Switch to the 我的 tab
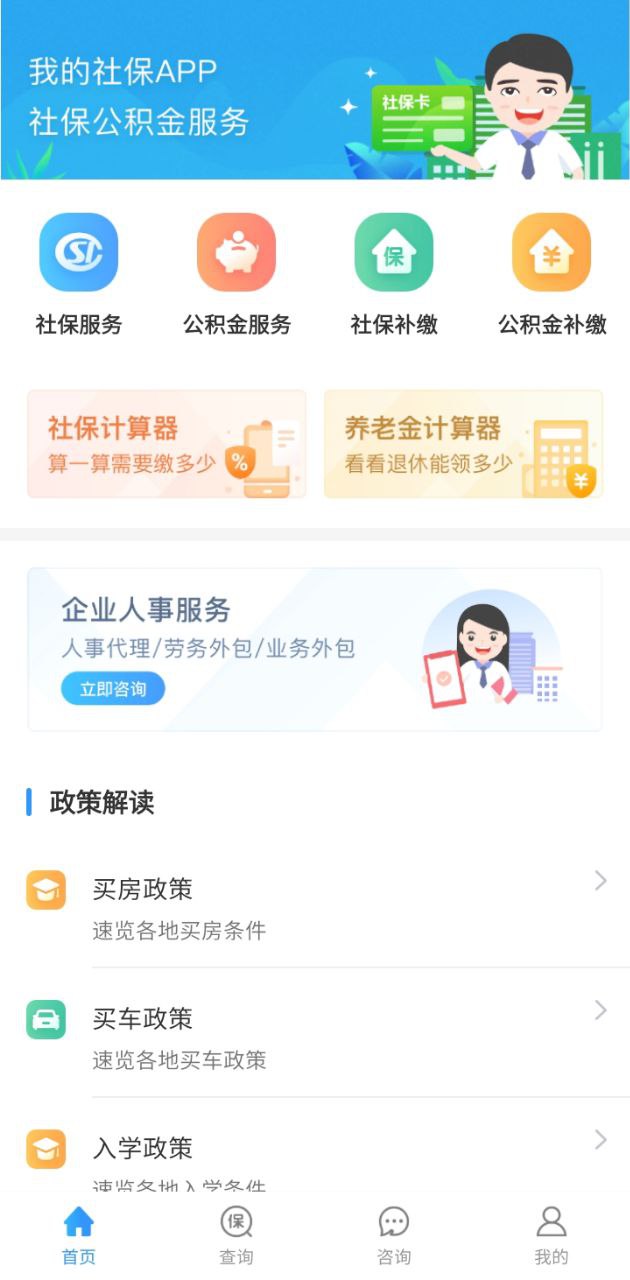The height and width of the screenshot is (1280, 630). coord(551,1235)
